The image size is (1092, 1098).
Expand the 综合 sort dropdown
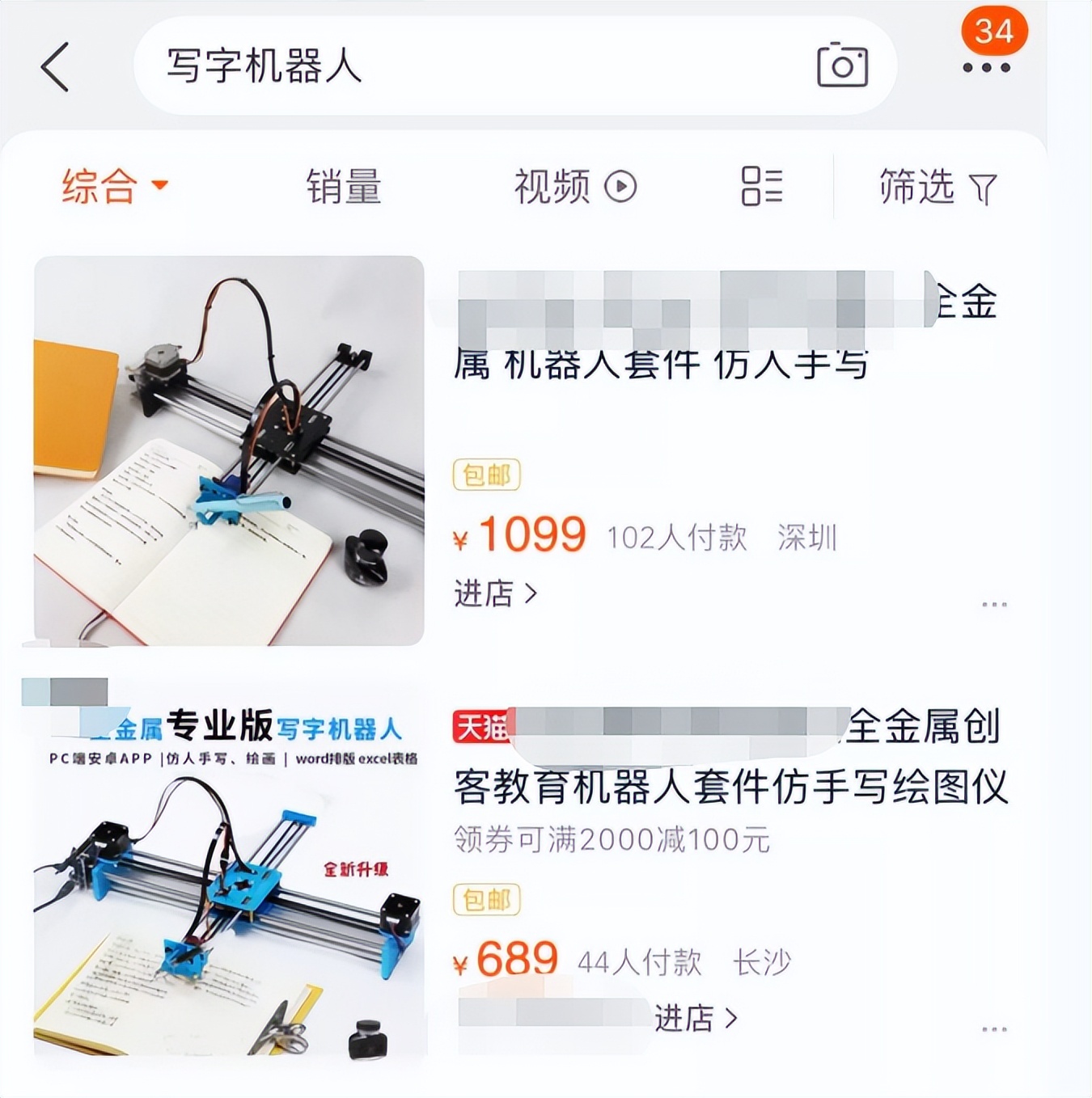click(111, 187)
